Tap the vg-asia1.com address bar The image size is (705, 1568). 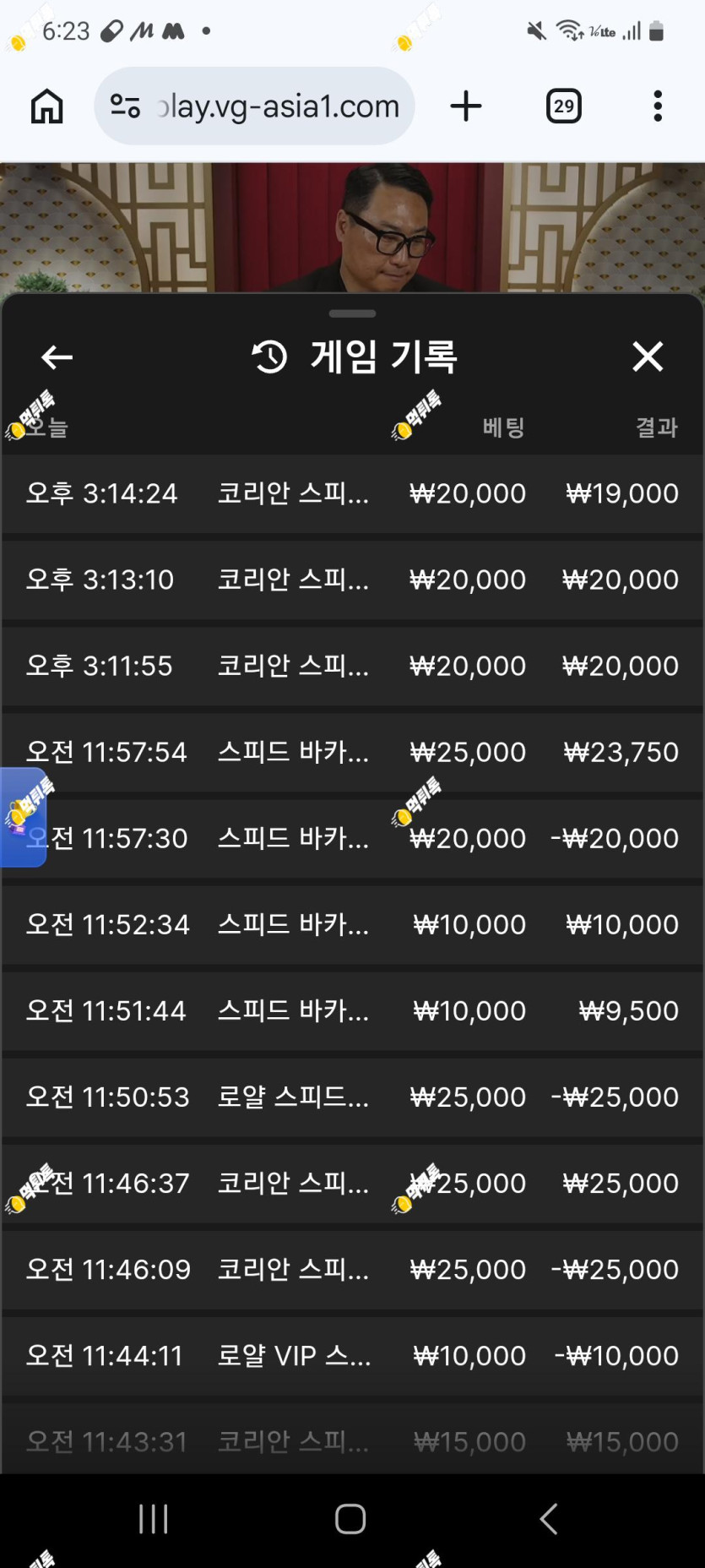(x=255, y=106)
